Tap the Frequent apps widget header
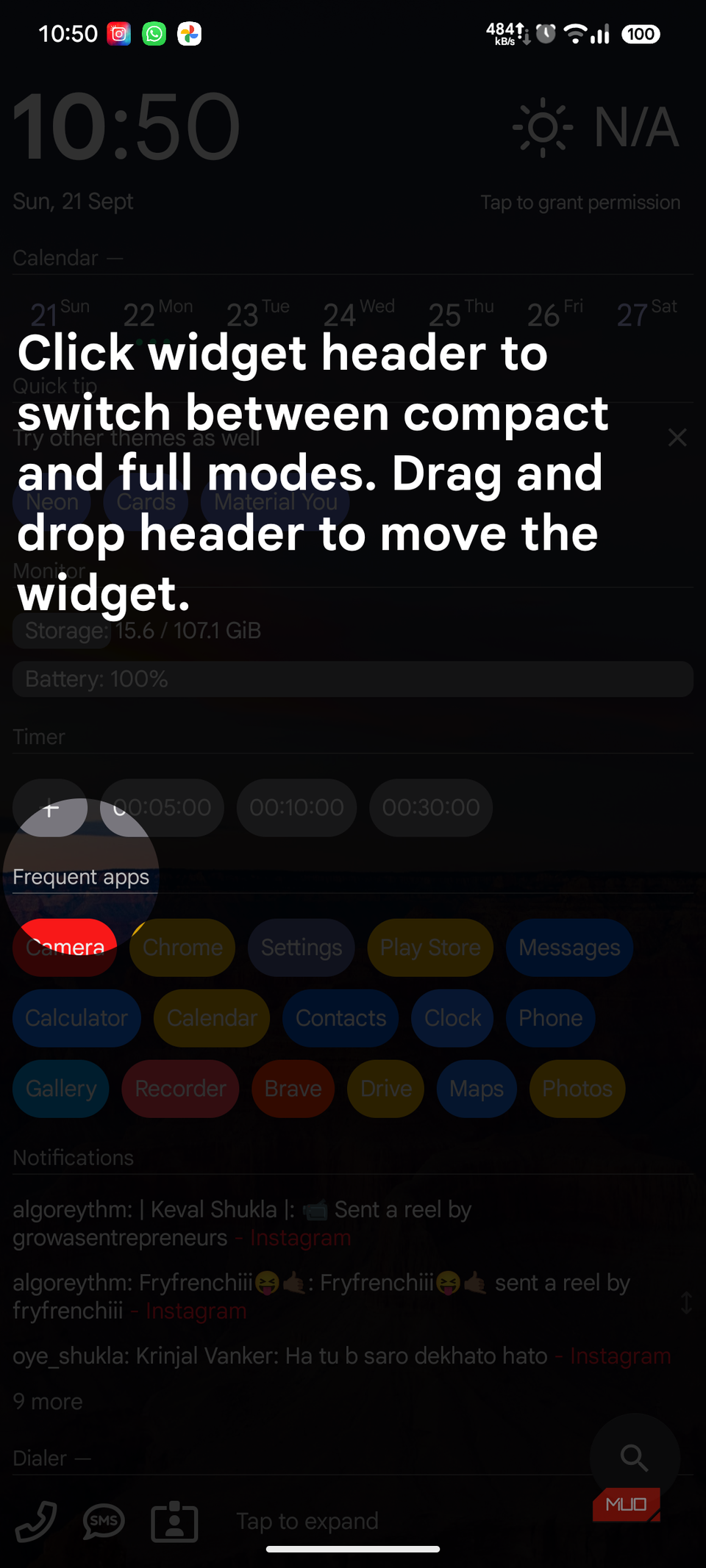Image resolution: width=706 pixels, height=1568 pixels. (x=81, y=877)
